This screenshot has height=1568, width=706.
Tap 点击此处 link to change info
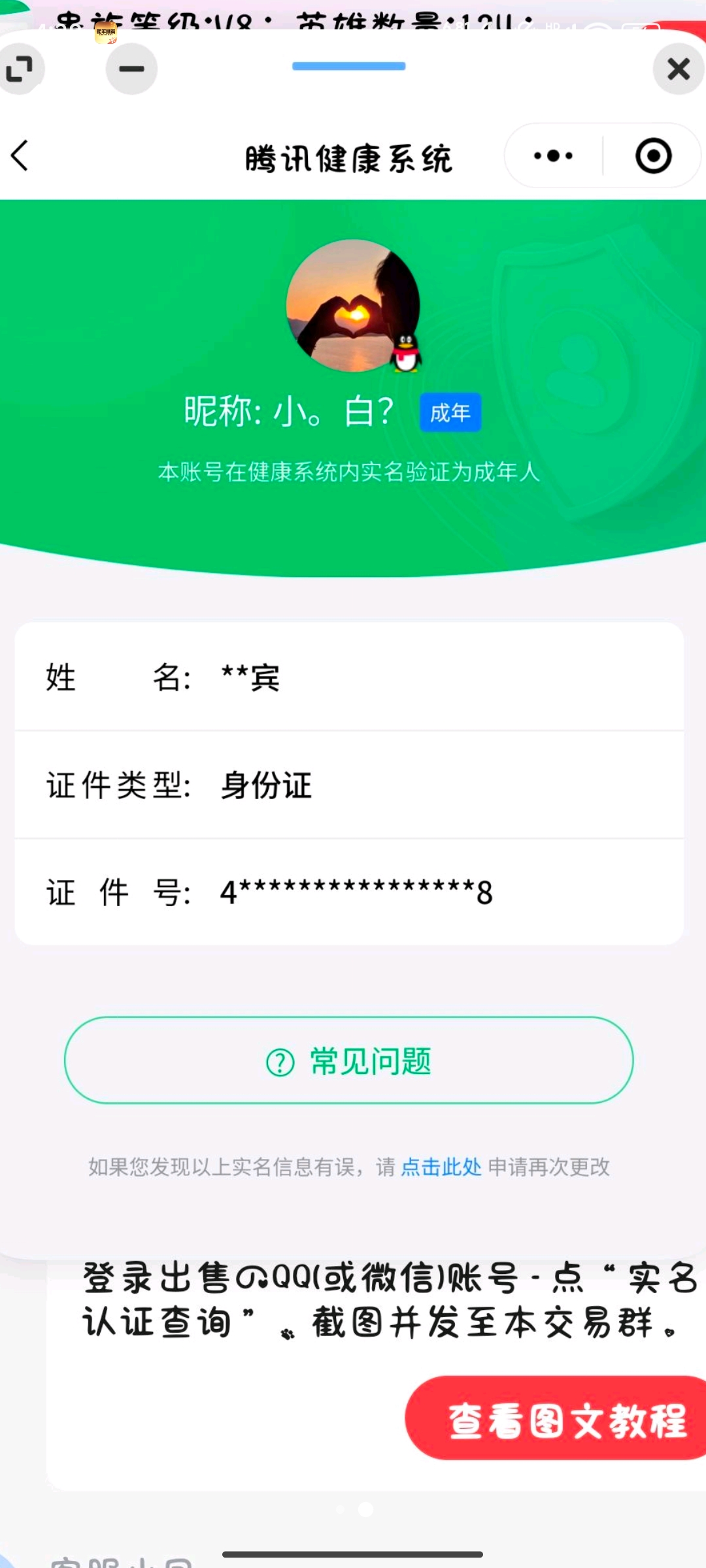tap(441, 1167)
